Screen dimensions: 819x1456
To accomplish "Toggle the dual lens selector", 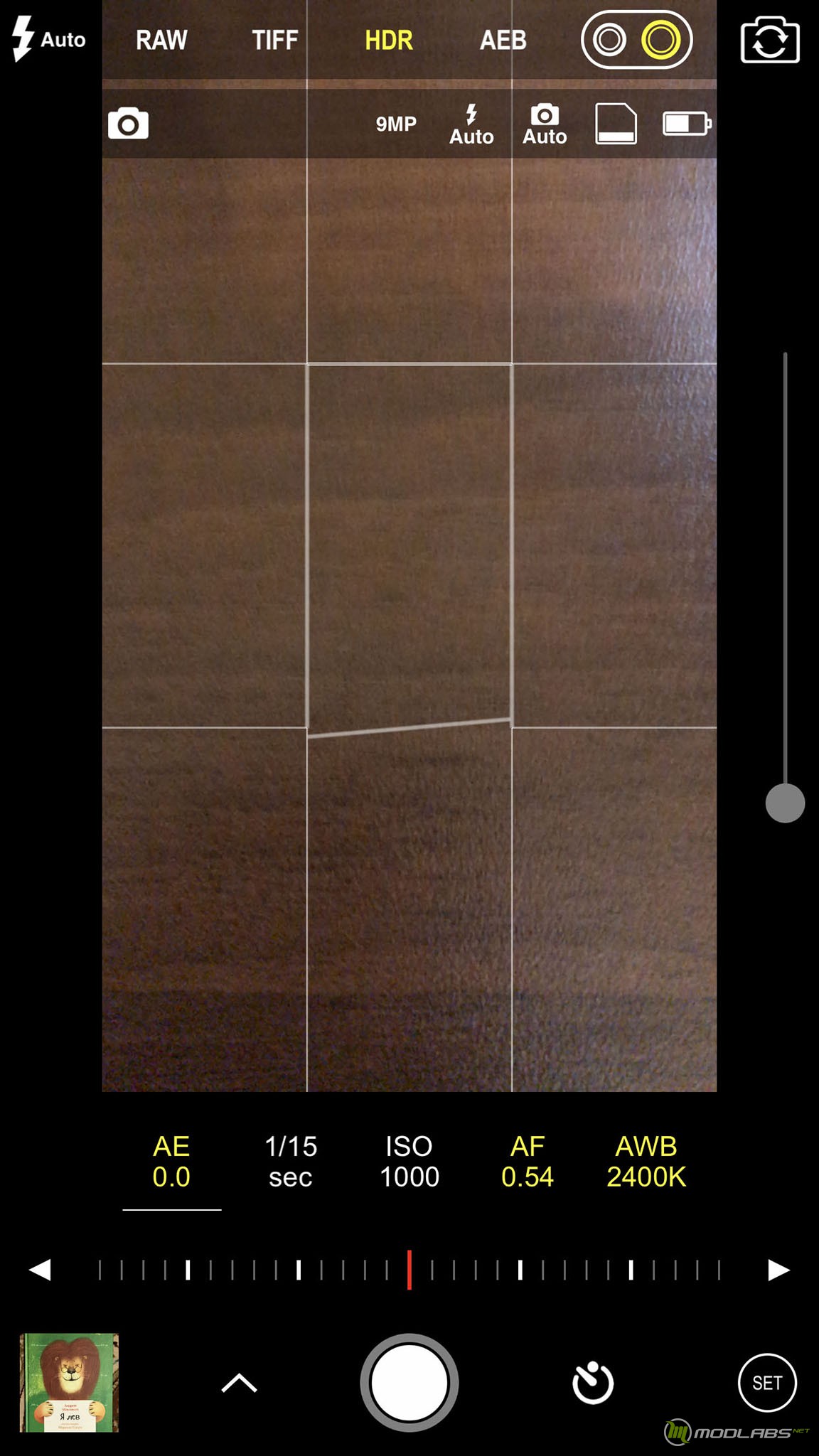I will [636, 40].
